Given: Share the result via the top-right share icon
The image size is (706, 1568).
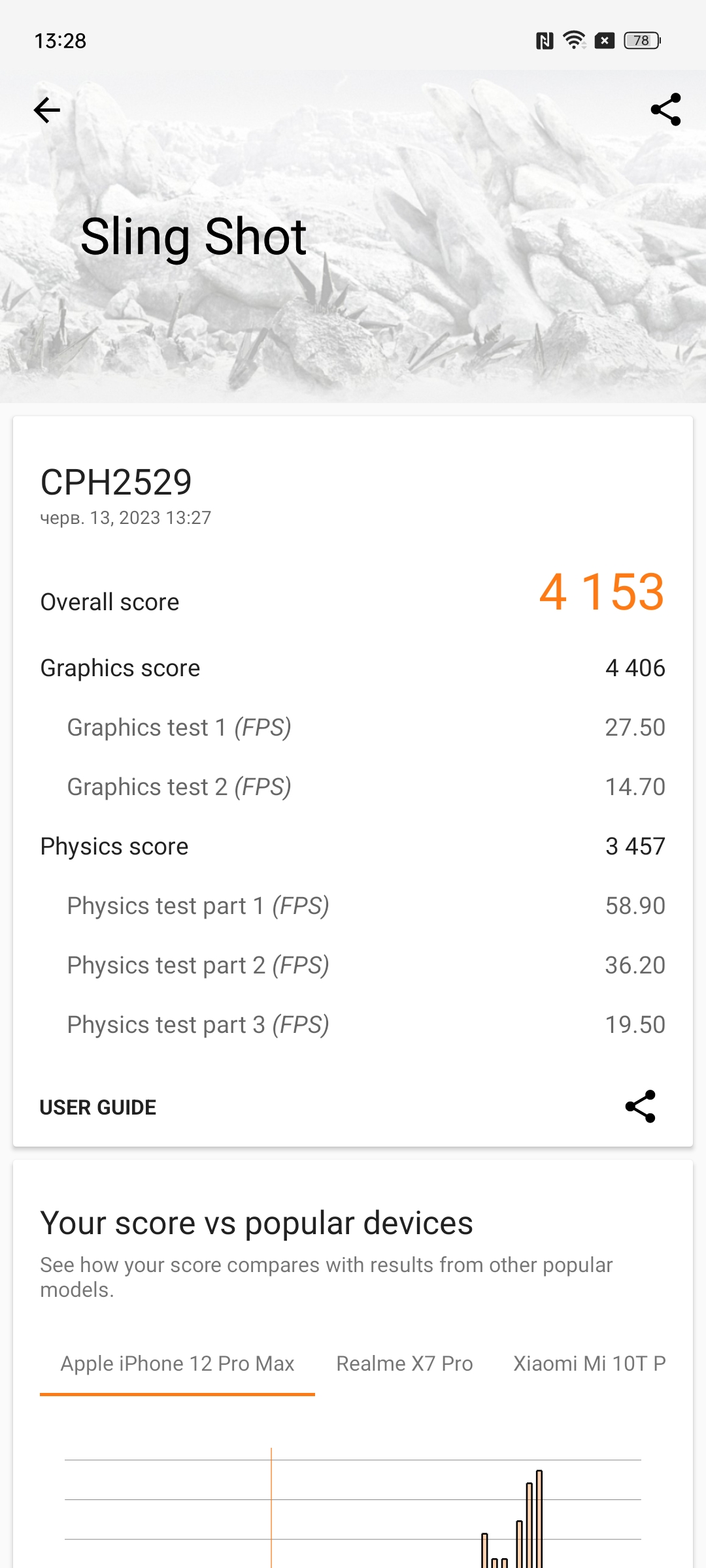Looking at the screenshot, I should click(665, 110).
